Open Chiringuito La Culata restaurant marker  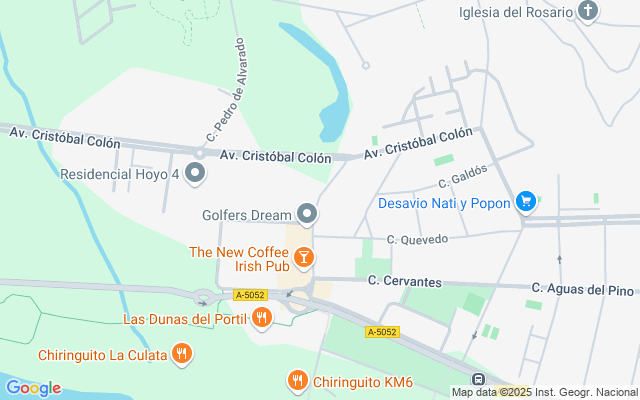[182, 354]
